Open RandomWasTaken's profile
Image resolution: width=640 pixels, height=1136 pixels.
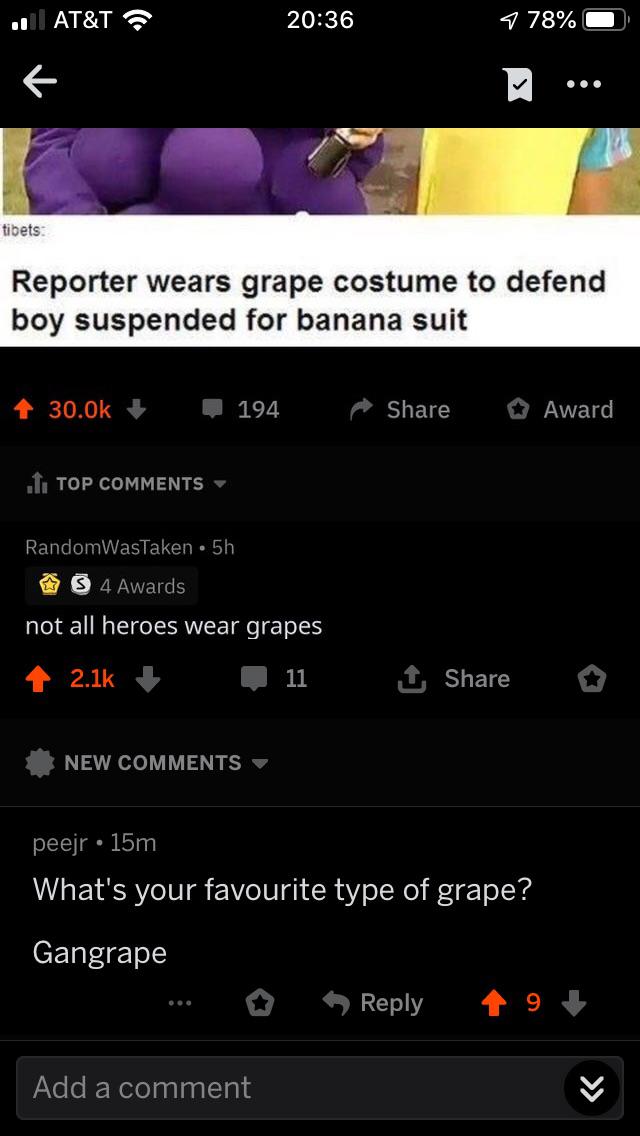108,547
